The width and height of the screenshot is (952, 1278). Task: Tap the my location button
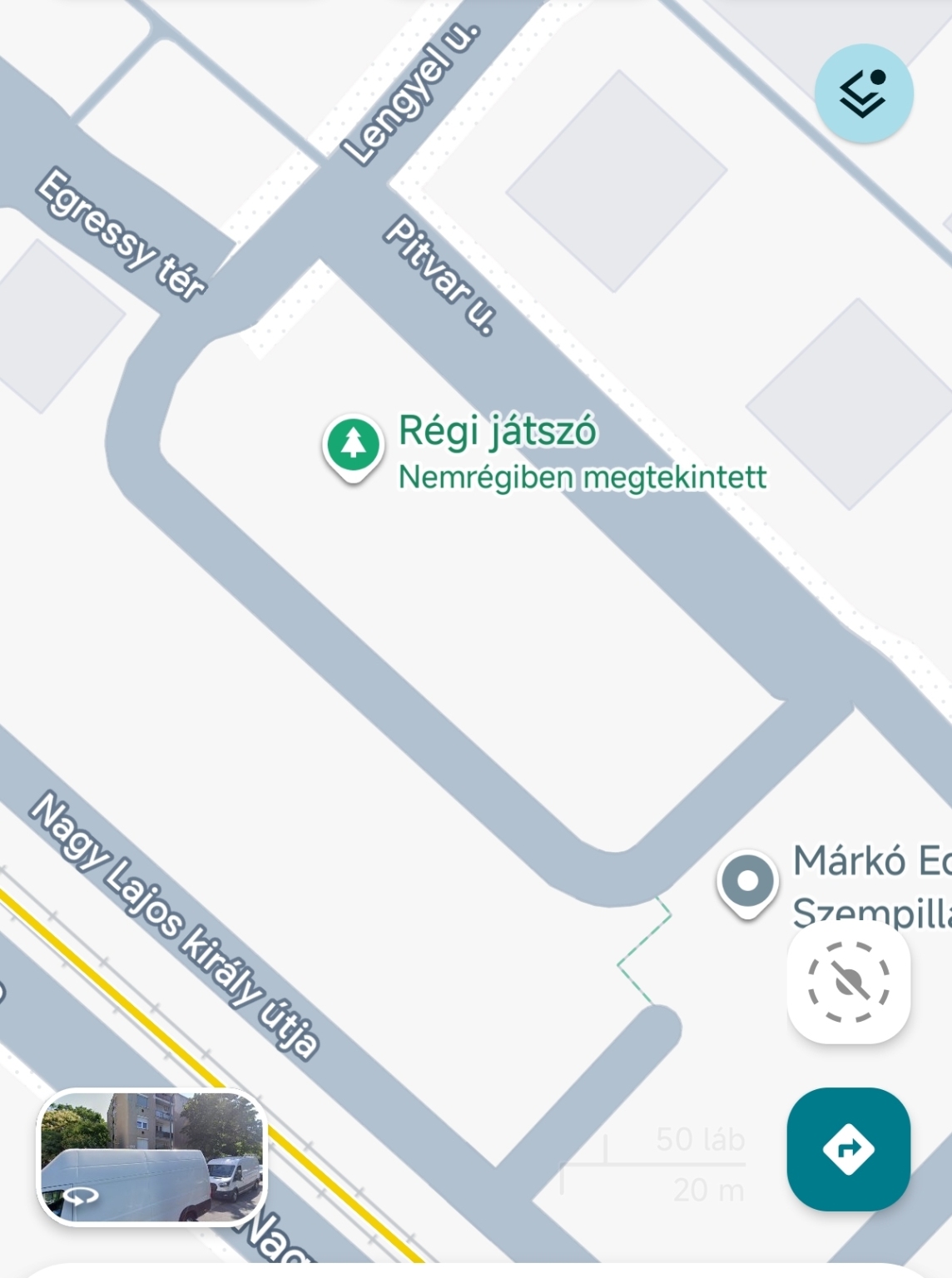click(x=848, y=983)
